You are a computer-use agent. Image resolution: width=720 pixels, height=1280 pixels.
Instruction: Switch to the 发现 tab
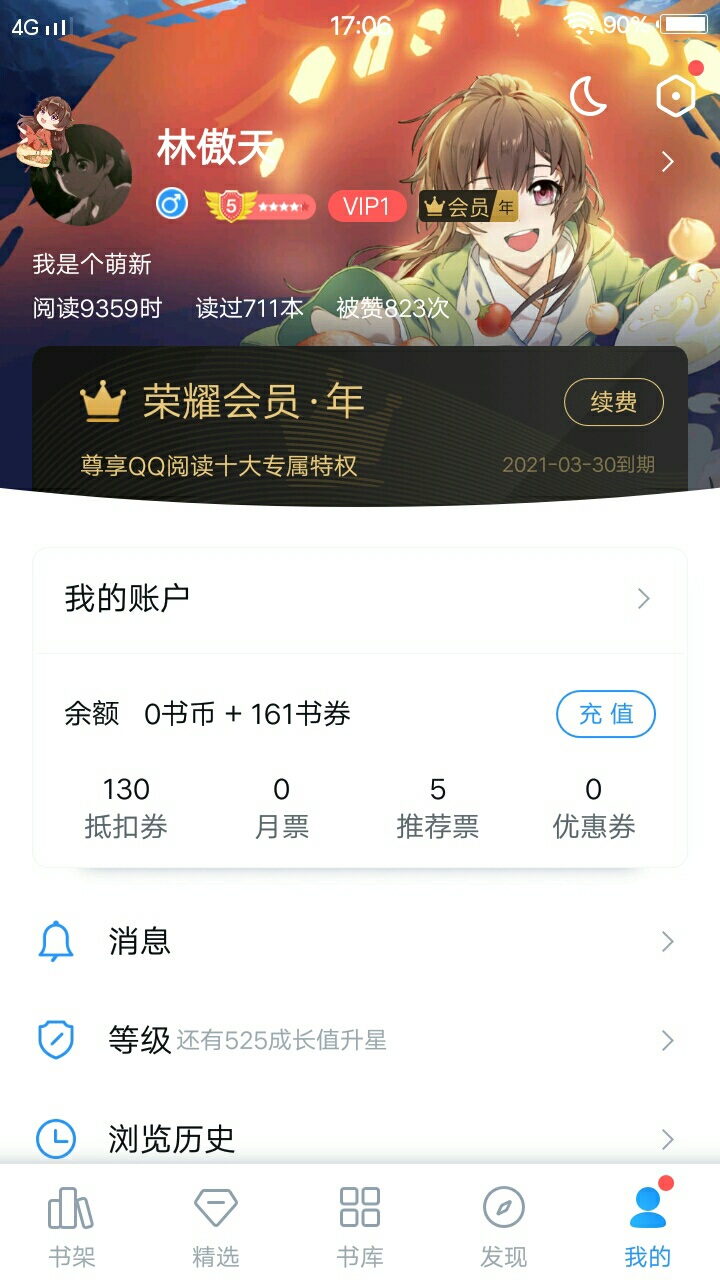pyautogui.click(x=504, y=1226)
